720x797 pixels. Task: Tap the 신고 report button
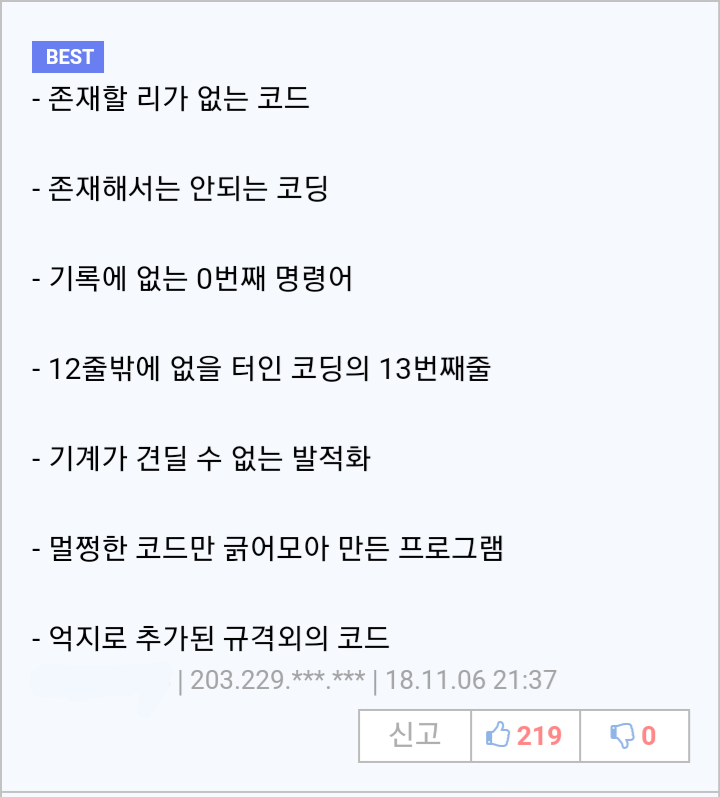click(x=415, y=736)
